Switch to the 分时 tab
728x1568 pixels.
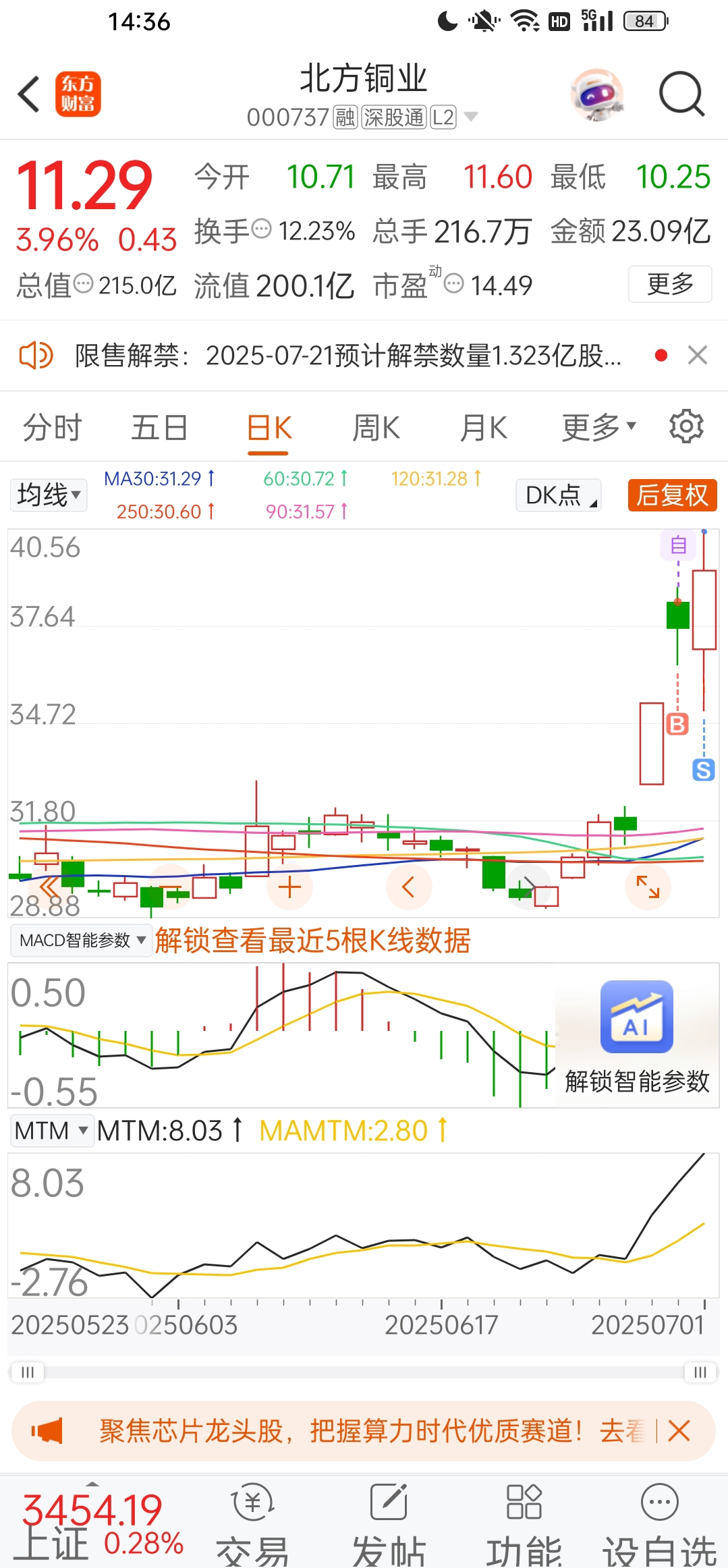point(52,428)
